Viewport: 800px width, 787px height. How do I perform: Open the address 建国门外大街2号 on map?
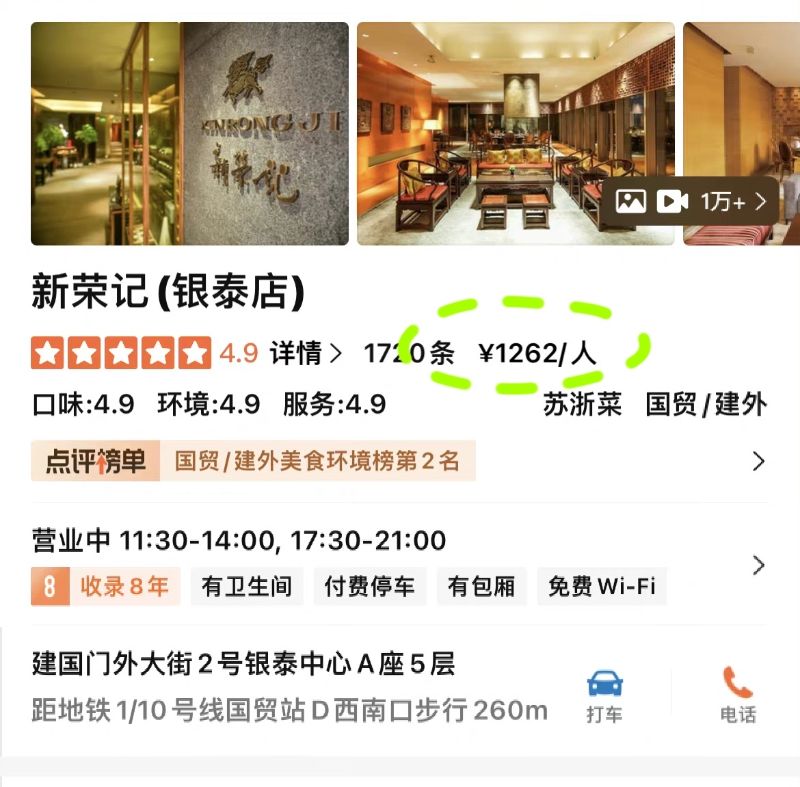(244, 663)
